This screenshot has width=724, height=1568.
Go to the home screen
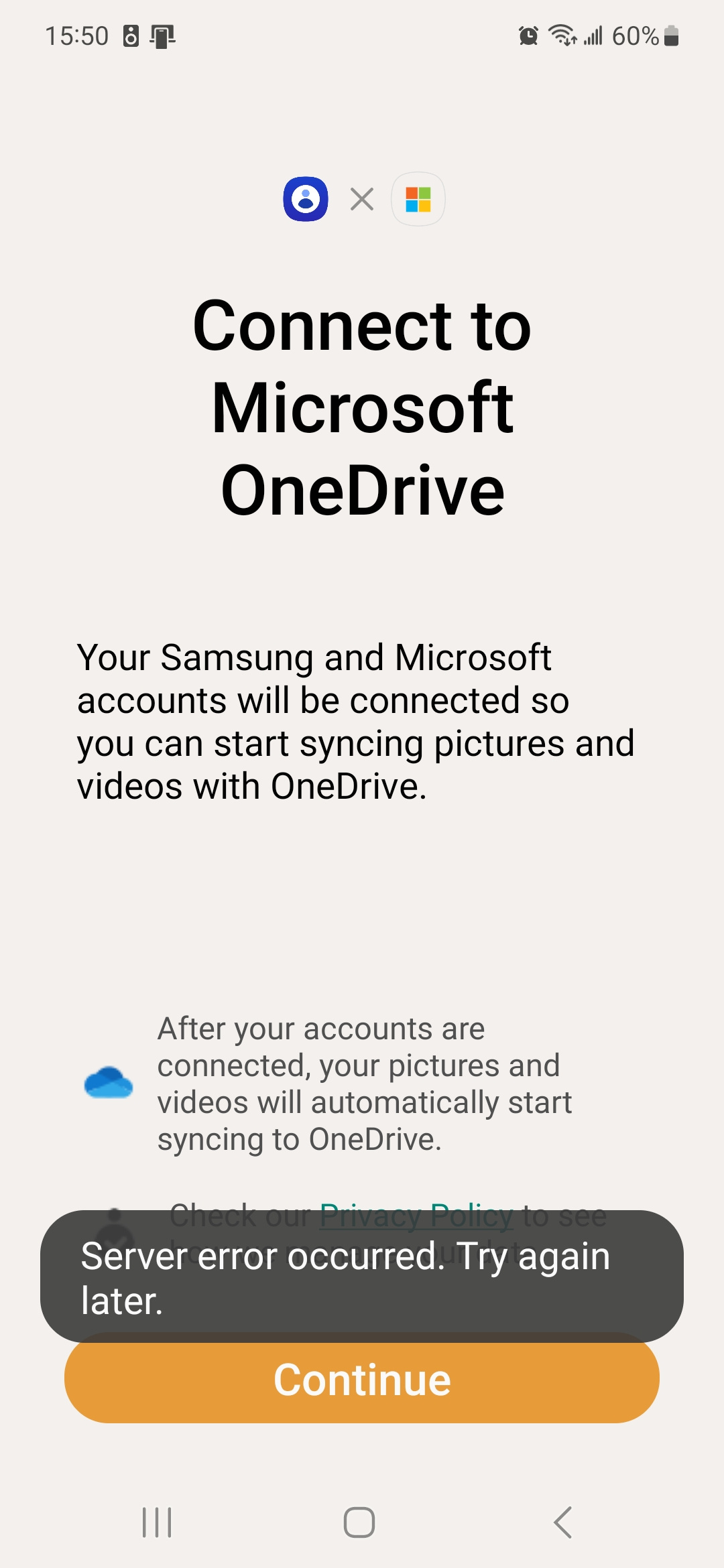tap(359, 1522)
